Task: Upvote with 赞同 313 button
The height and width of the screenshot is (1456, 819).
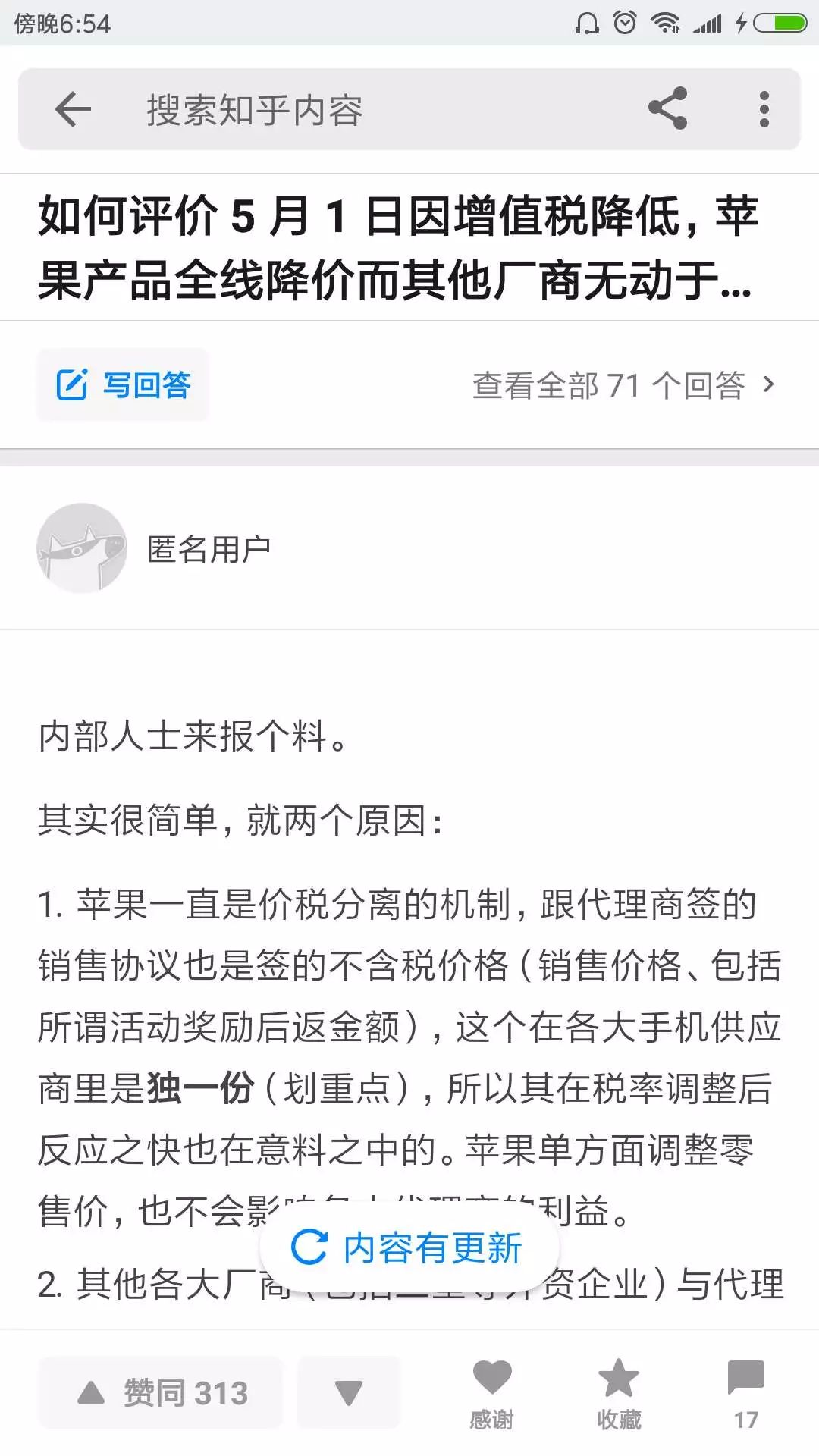Action: (161, 1392)
